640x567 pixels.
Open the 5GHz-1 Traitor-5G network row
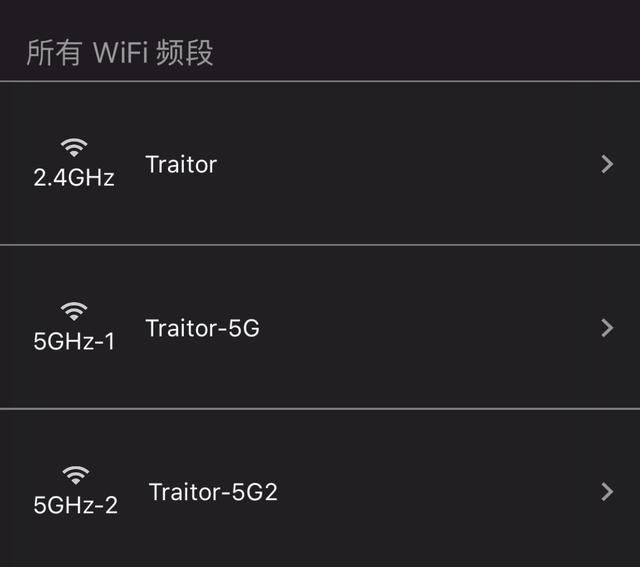[x=320, y=328]
